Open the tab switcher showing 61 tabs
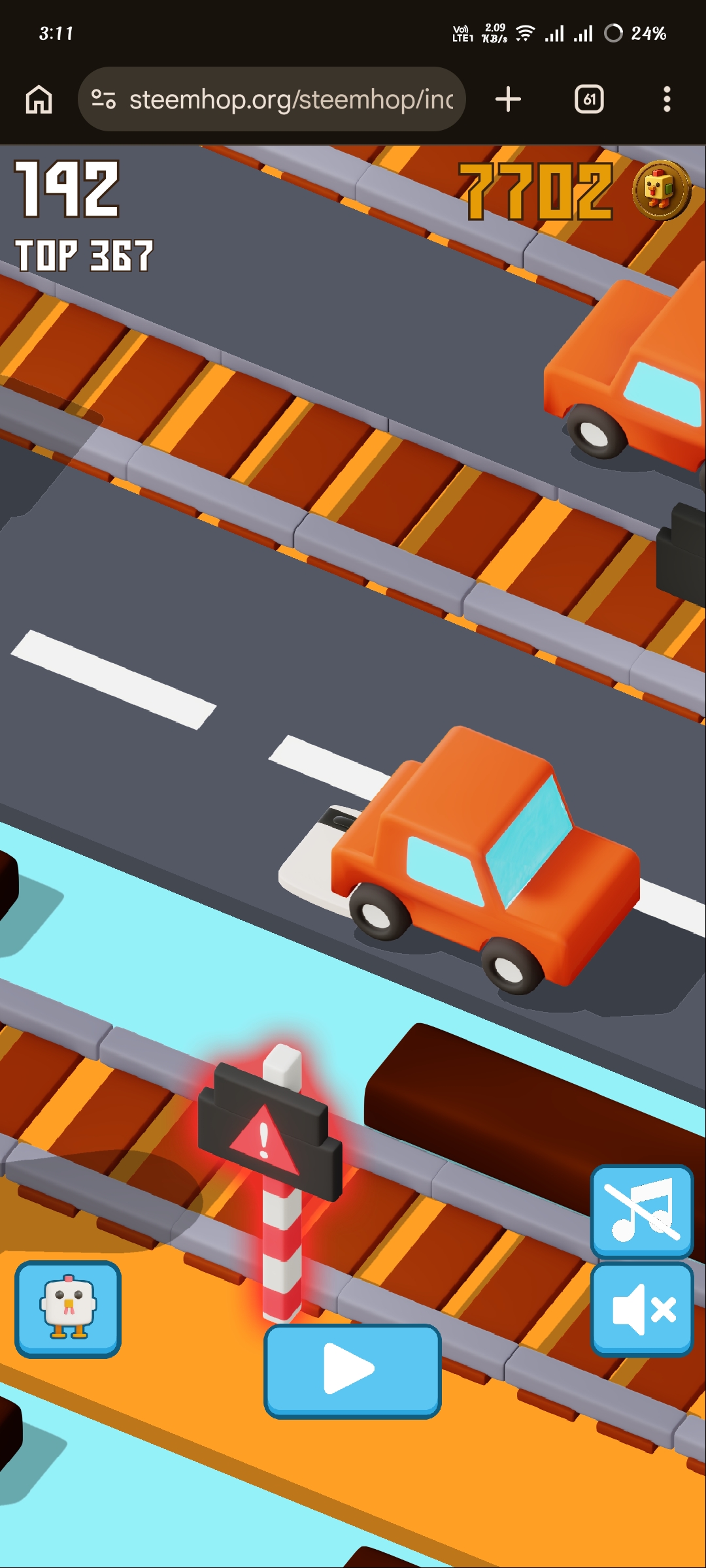The image size is (706, 1568). [589, 99]
